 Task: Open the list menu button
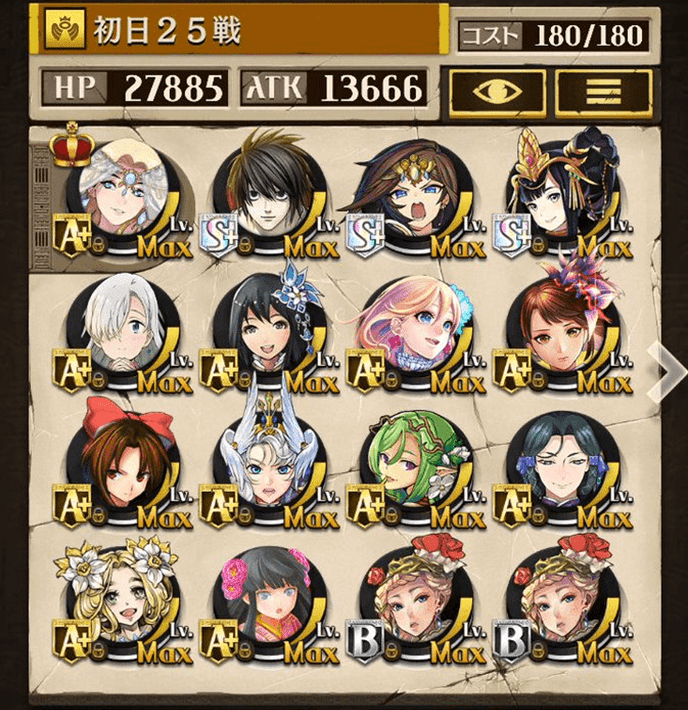603,91
